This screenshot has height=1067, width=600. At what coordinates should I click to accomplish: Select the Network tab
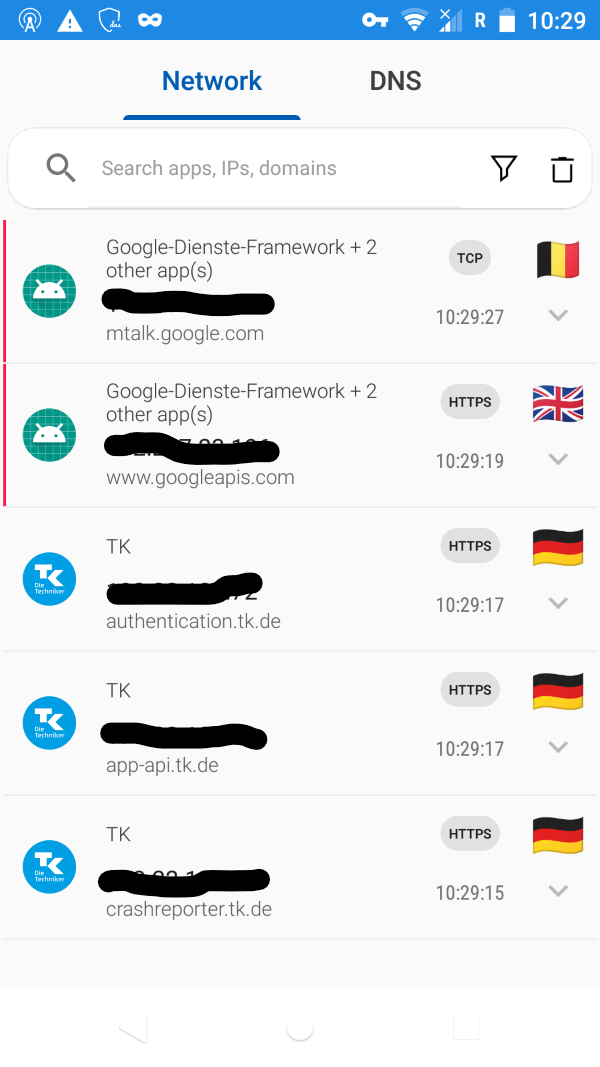(212, 81)
